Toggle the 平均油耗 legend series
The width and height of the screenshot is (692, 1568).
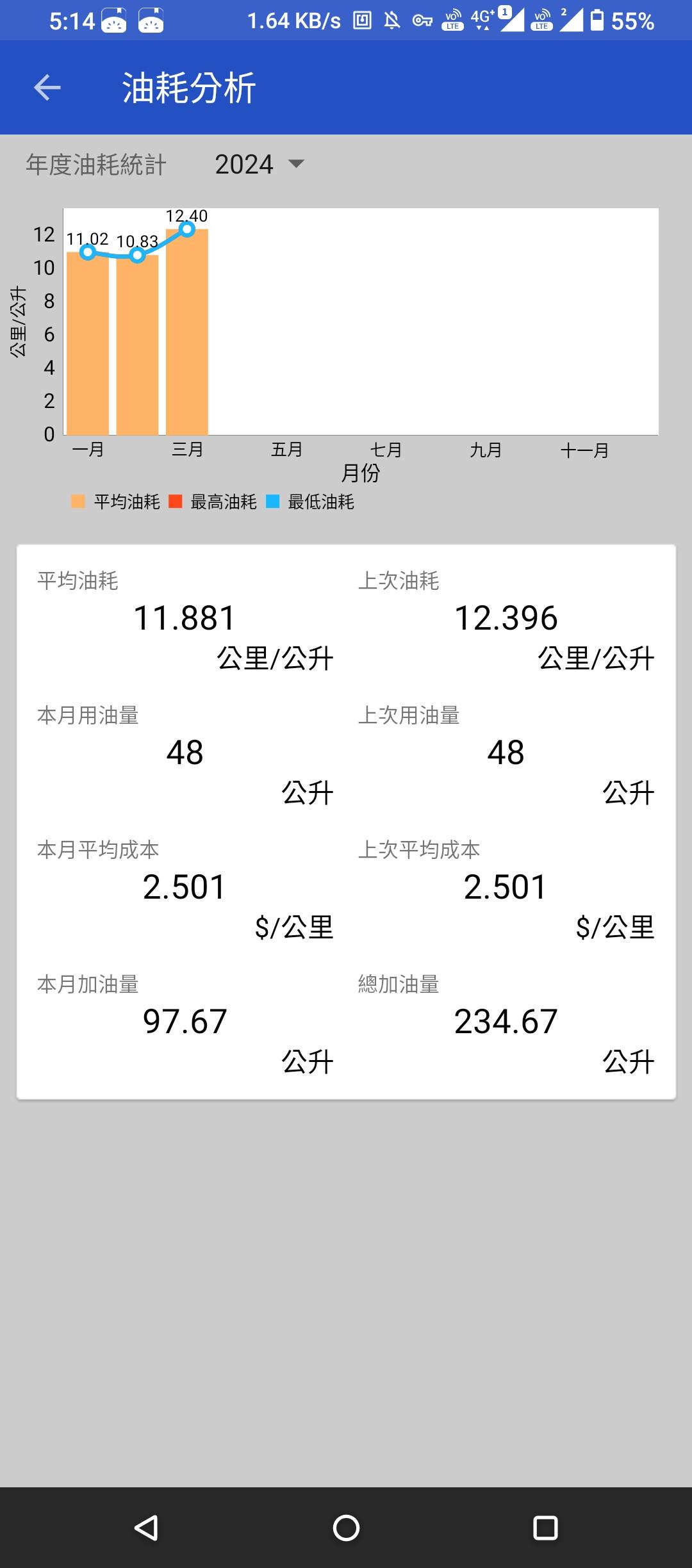116,502
